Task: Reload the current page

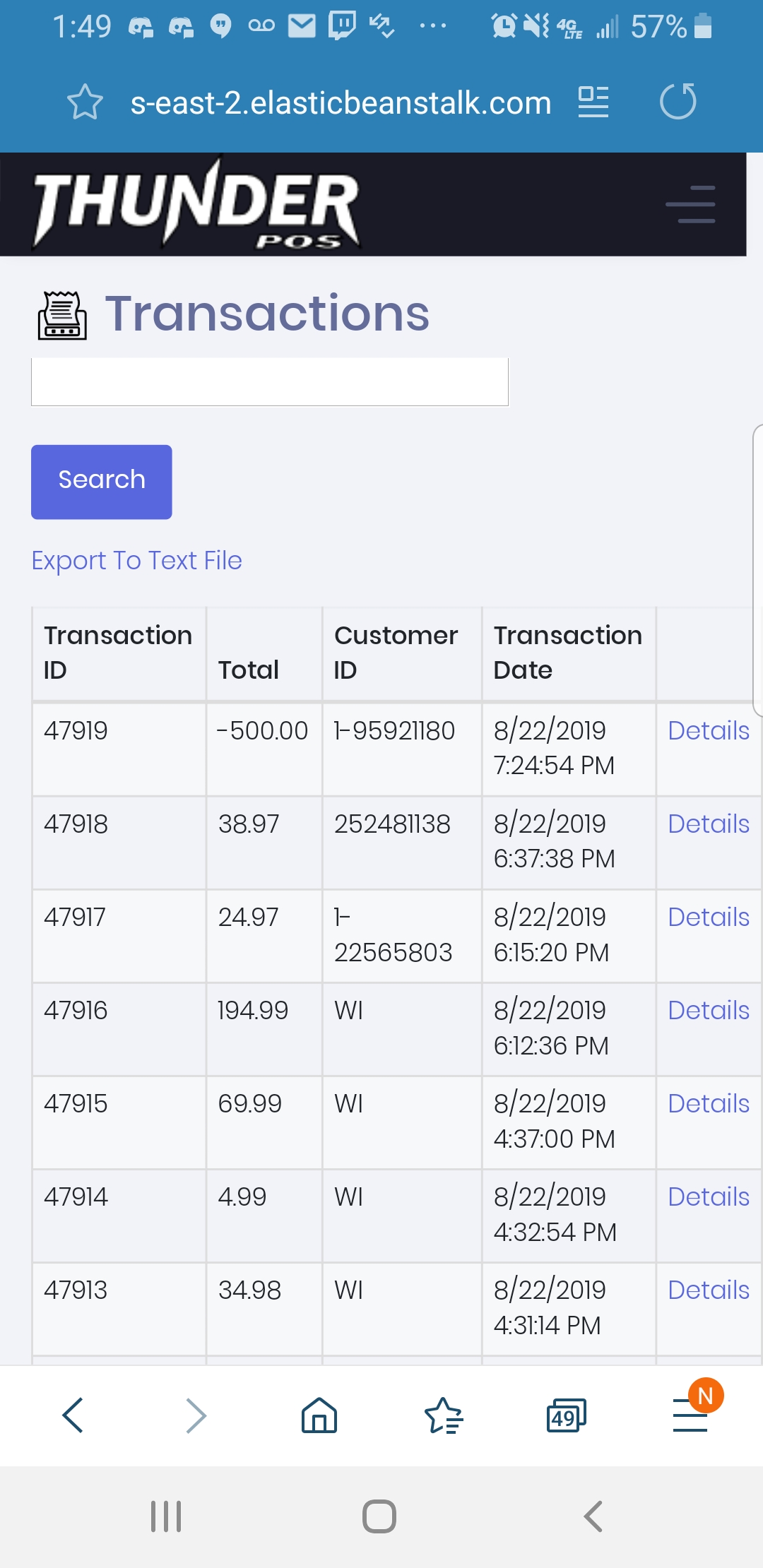Action: [x=678, y=102]
